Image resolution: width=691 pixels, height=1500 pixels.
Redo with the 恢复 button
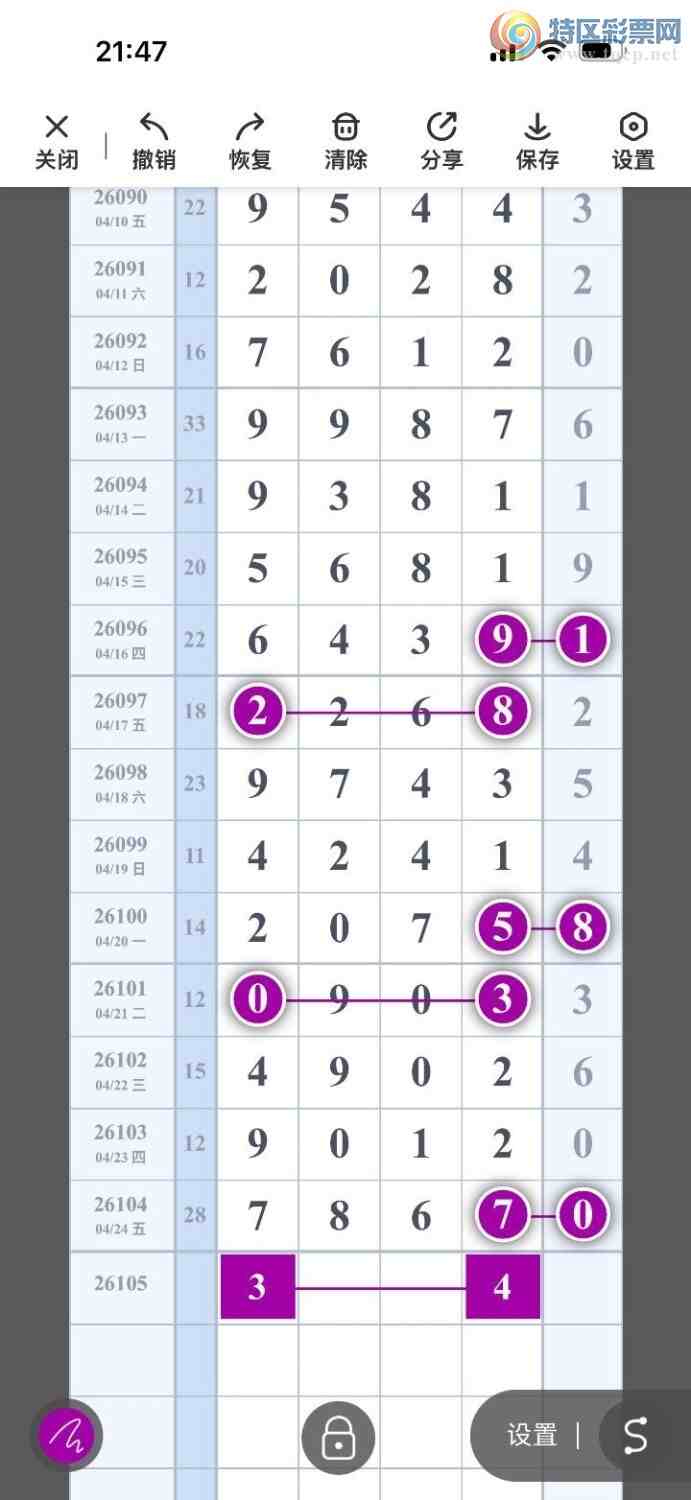(249, 141)
